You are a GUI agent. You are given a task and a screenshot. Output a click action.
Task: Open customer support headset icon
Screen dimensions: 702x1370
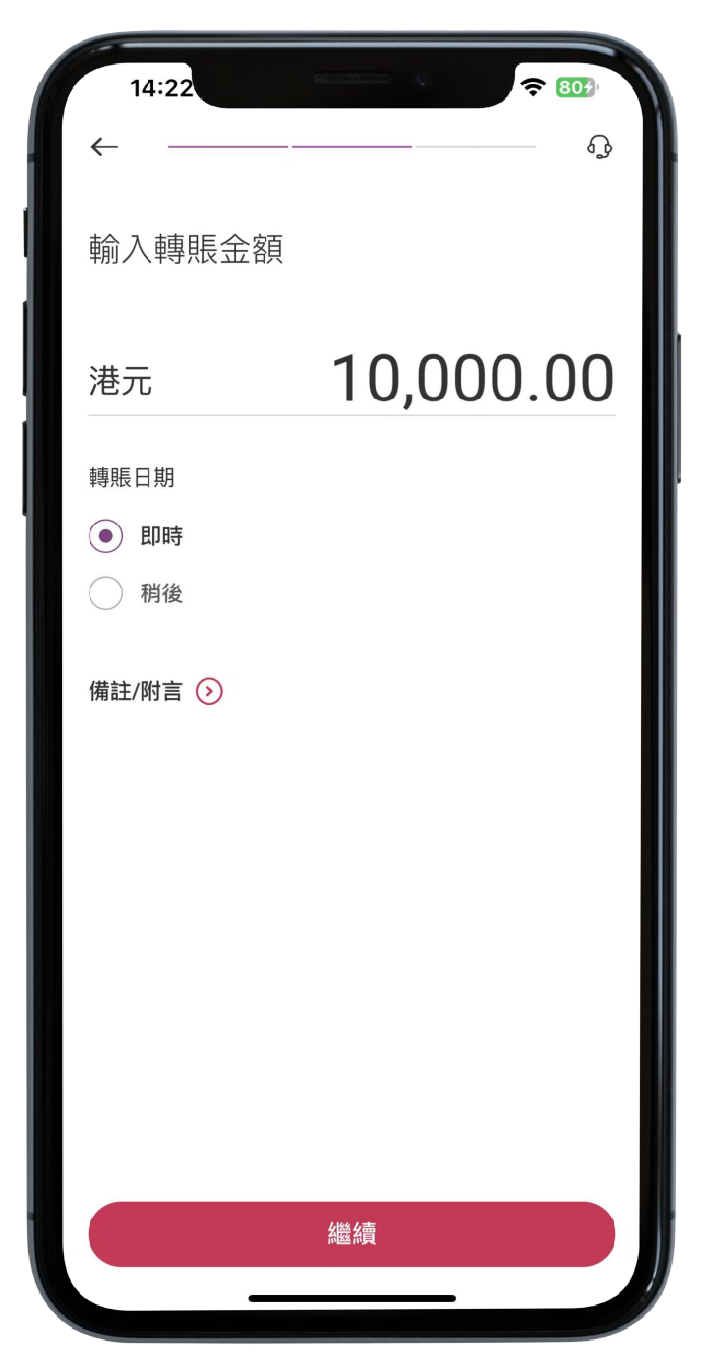pos(599,147)
